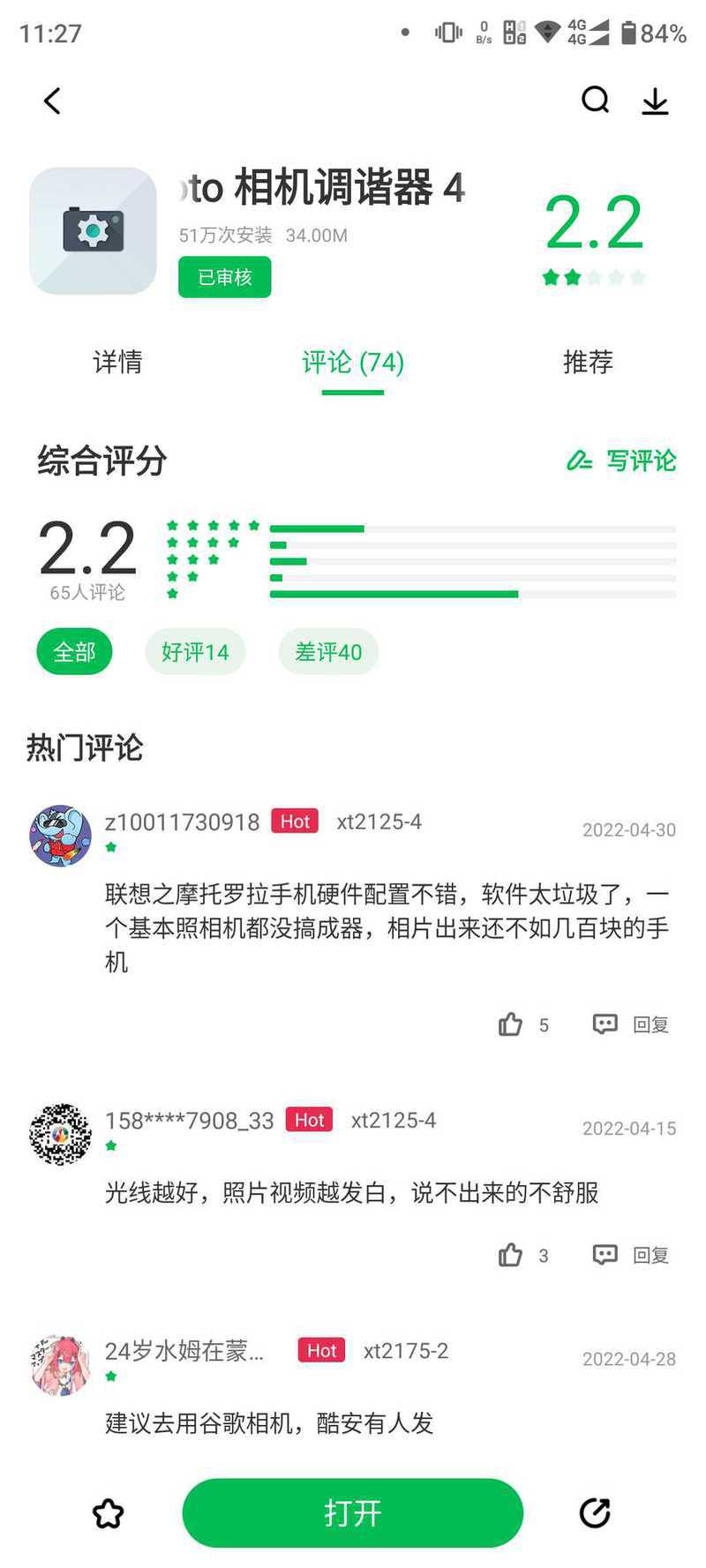
Task: Reply to z10011730918's review
Action: coord(631,1024)
